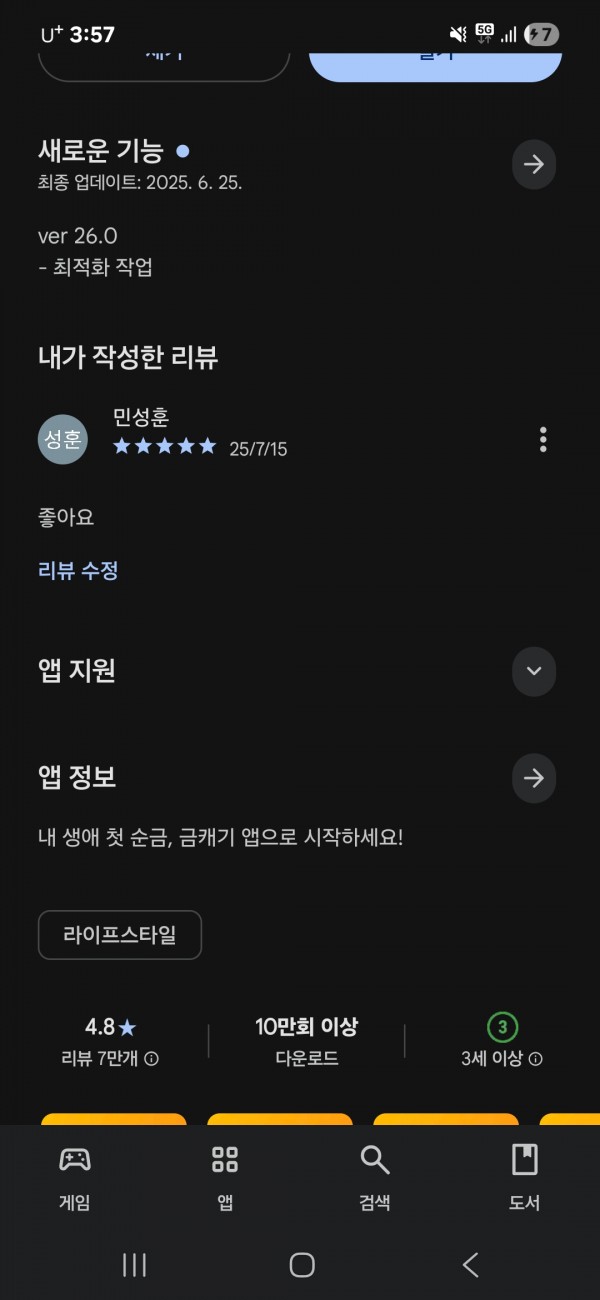Image resolution: width=600 pixels, height=1300 pixels.
Task: Go back using system back button
Action: (x=470, y=1265)
